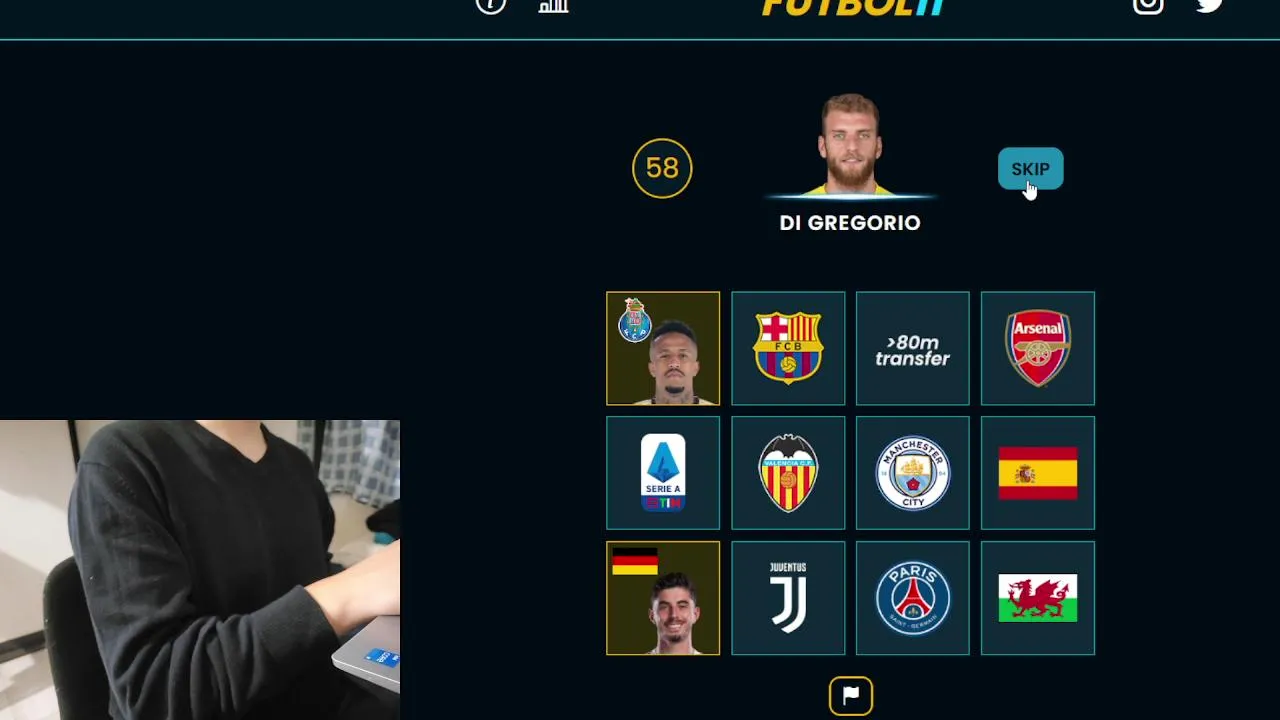Open the info icon
Viewport: 1280px width, 720px height.
[491, 4]
